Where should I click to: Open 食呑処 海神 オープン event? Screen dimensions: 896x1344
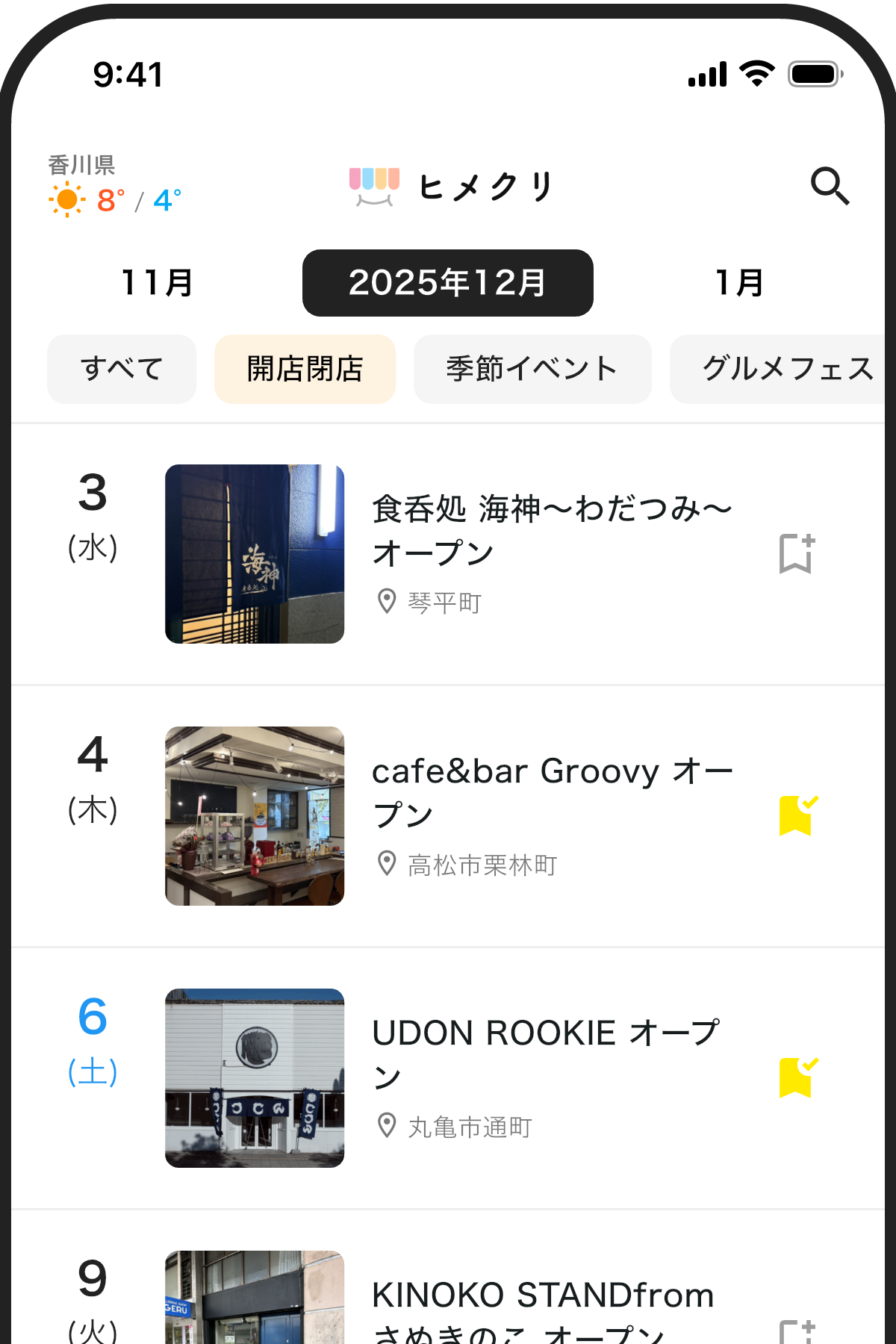point(551,531)
